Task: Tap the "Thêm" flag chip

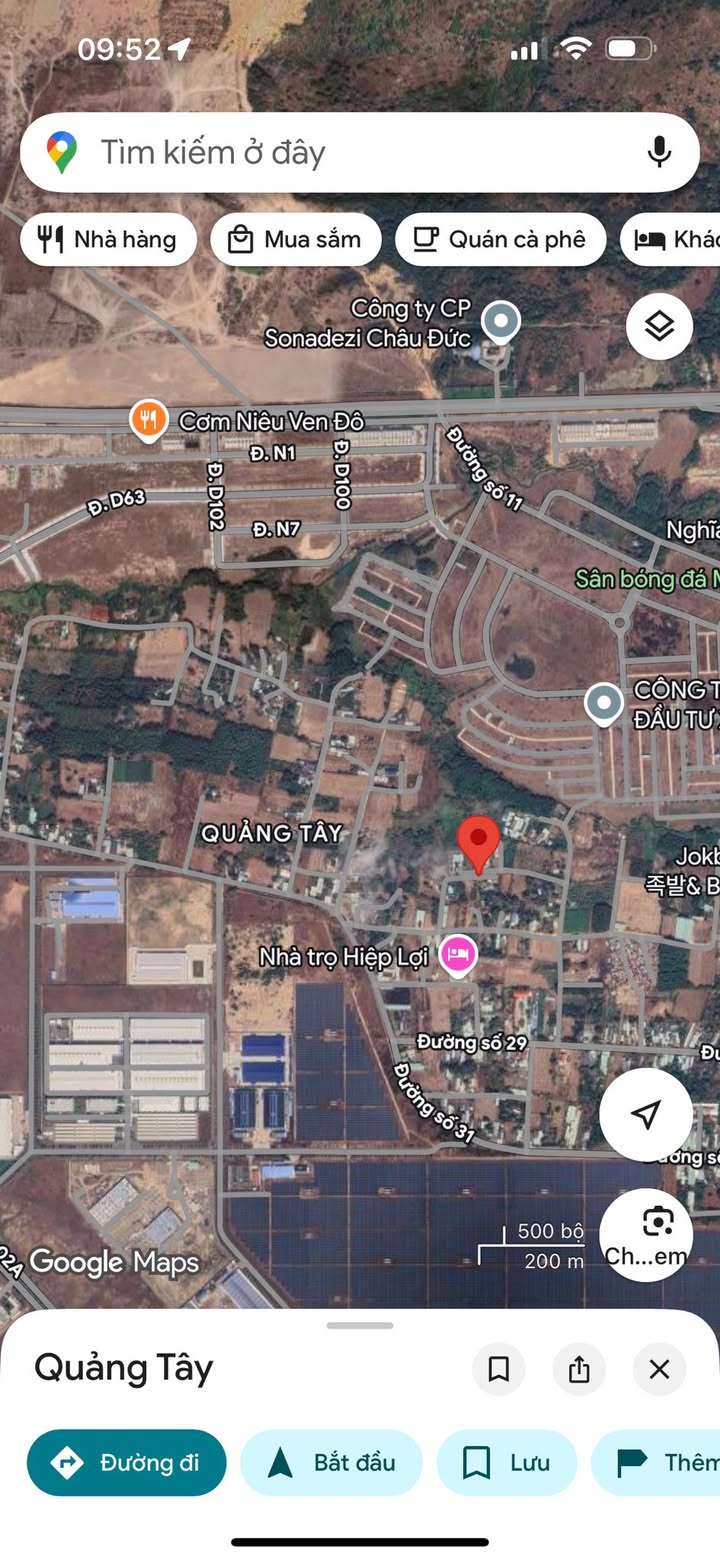Action: coord(660,1463)
